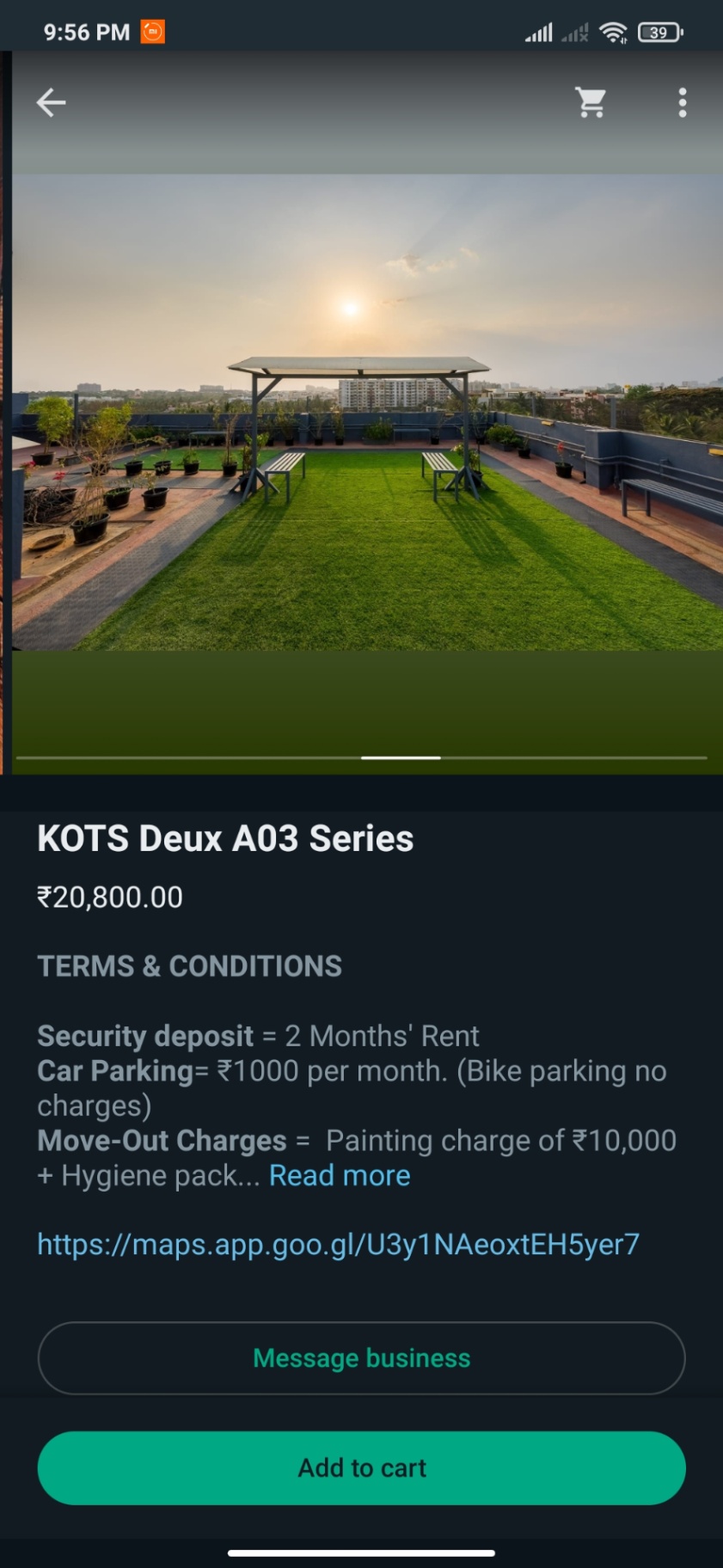Go back using the arrow icon
The height and width of the screenshot is (1568, 723).
52,103
